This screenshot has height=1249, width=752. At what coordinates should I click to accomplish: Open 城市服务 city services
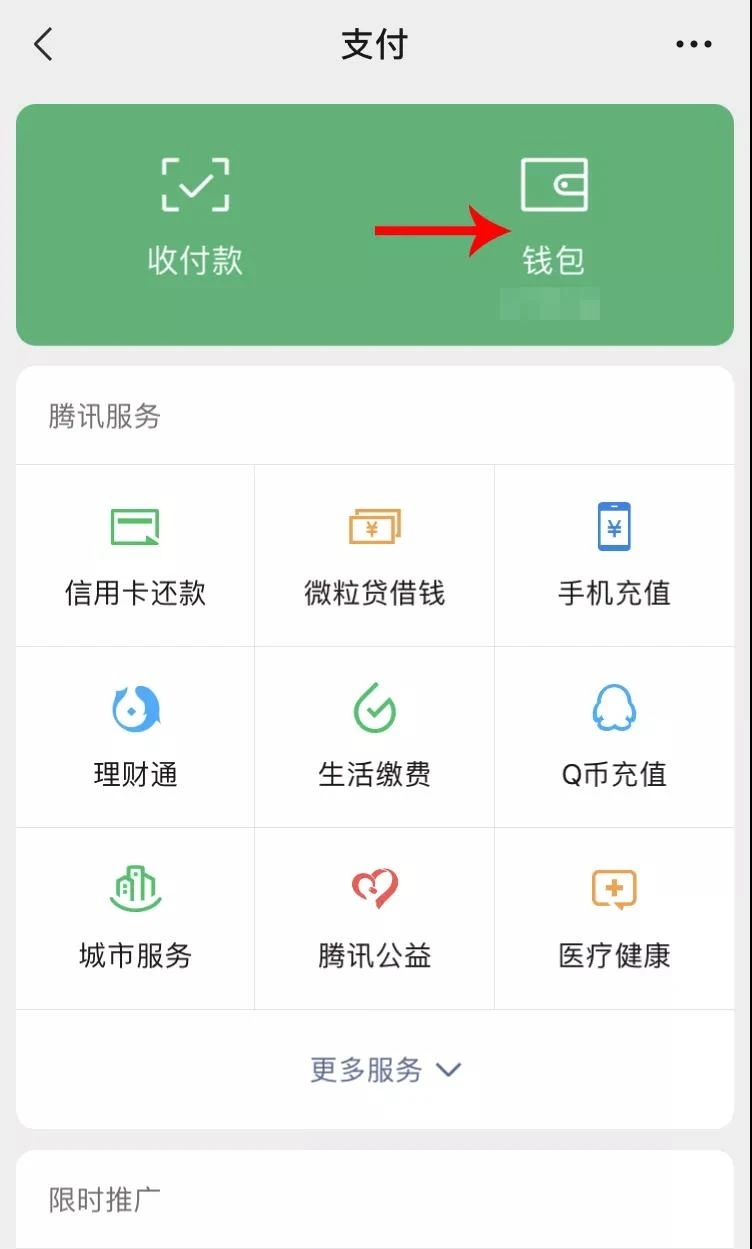coord(134,918)
